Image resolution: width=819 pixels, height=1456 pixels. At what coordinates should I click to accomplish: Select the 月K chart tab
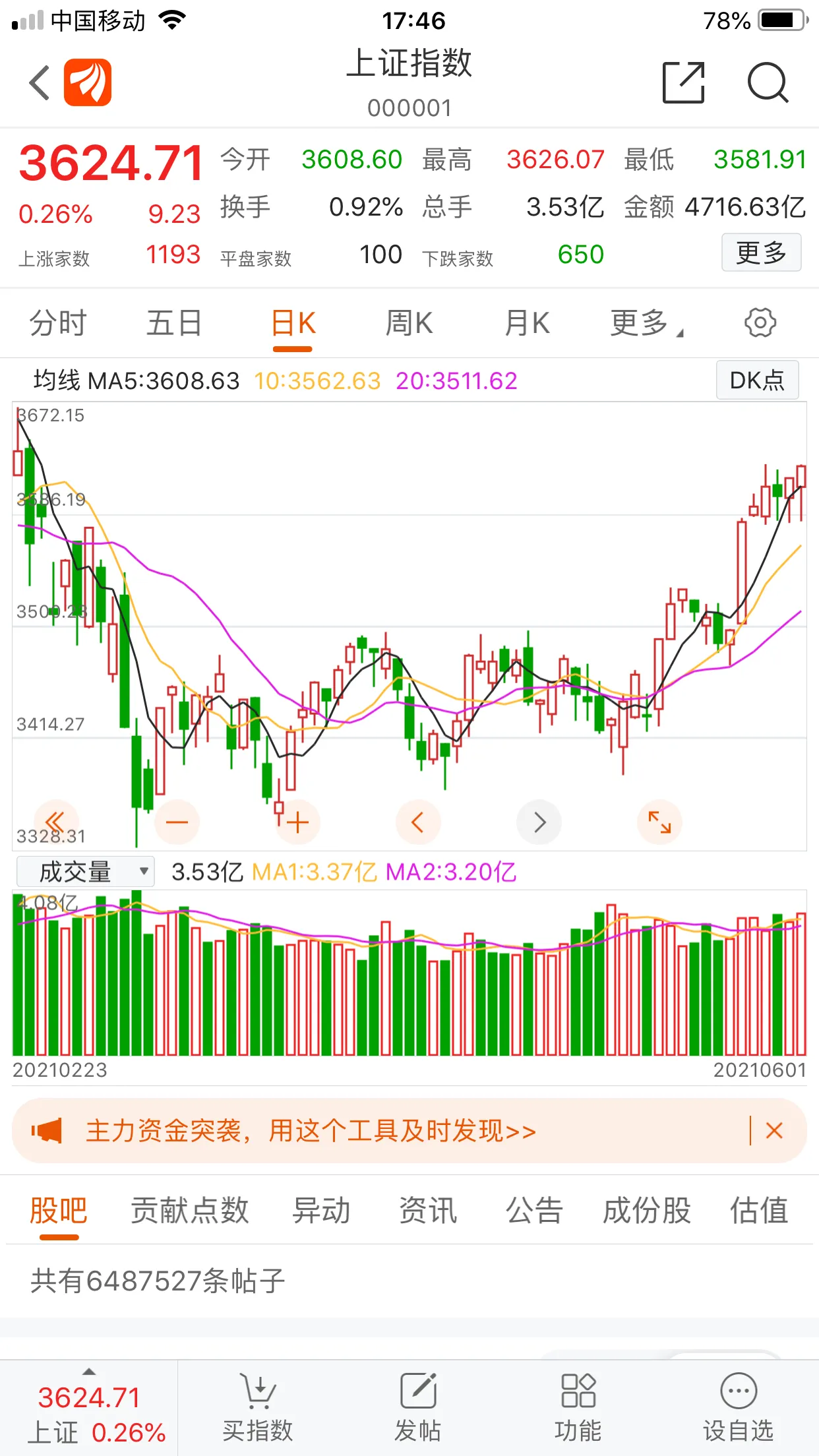click(x=526, y=323)
